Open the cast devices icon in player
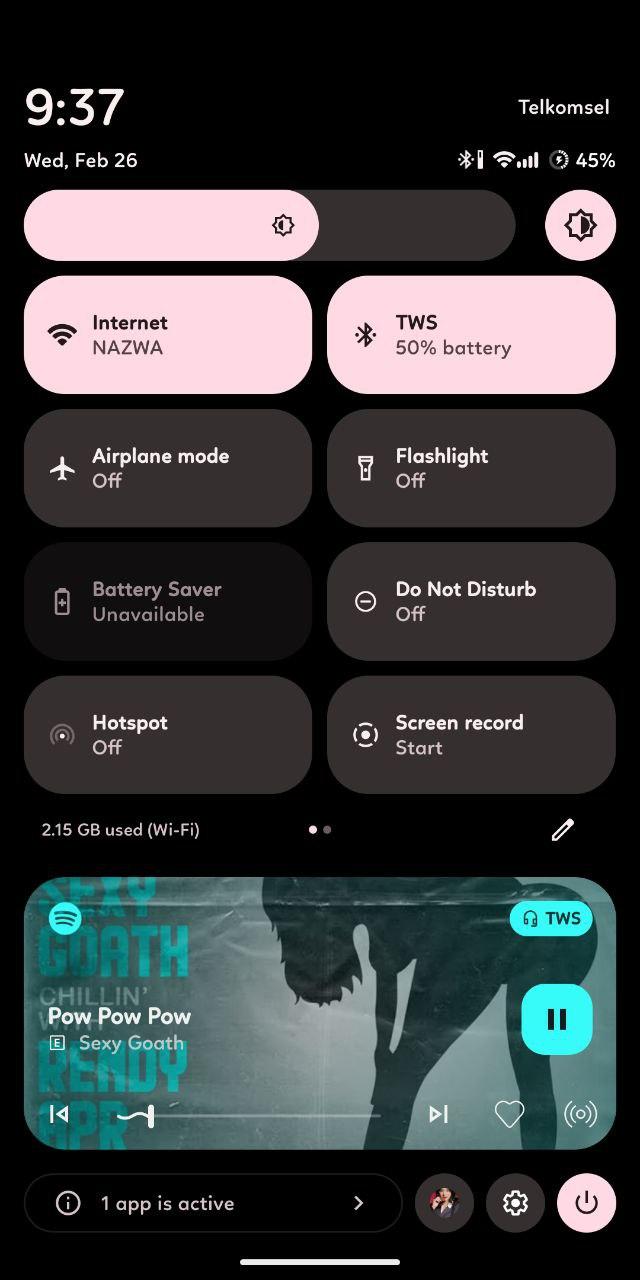 [x=580, y=1114]
